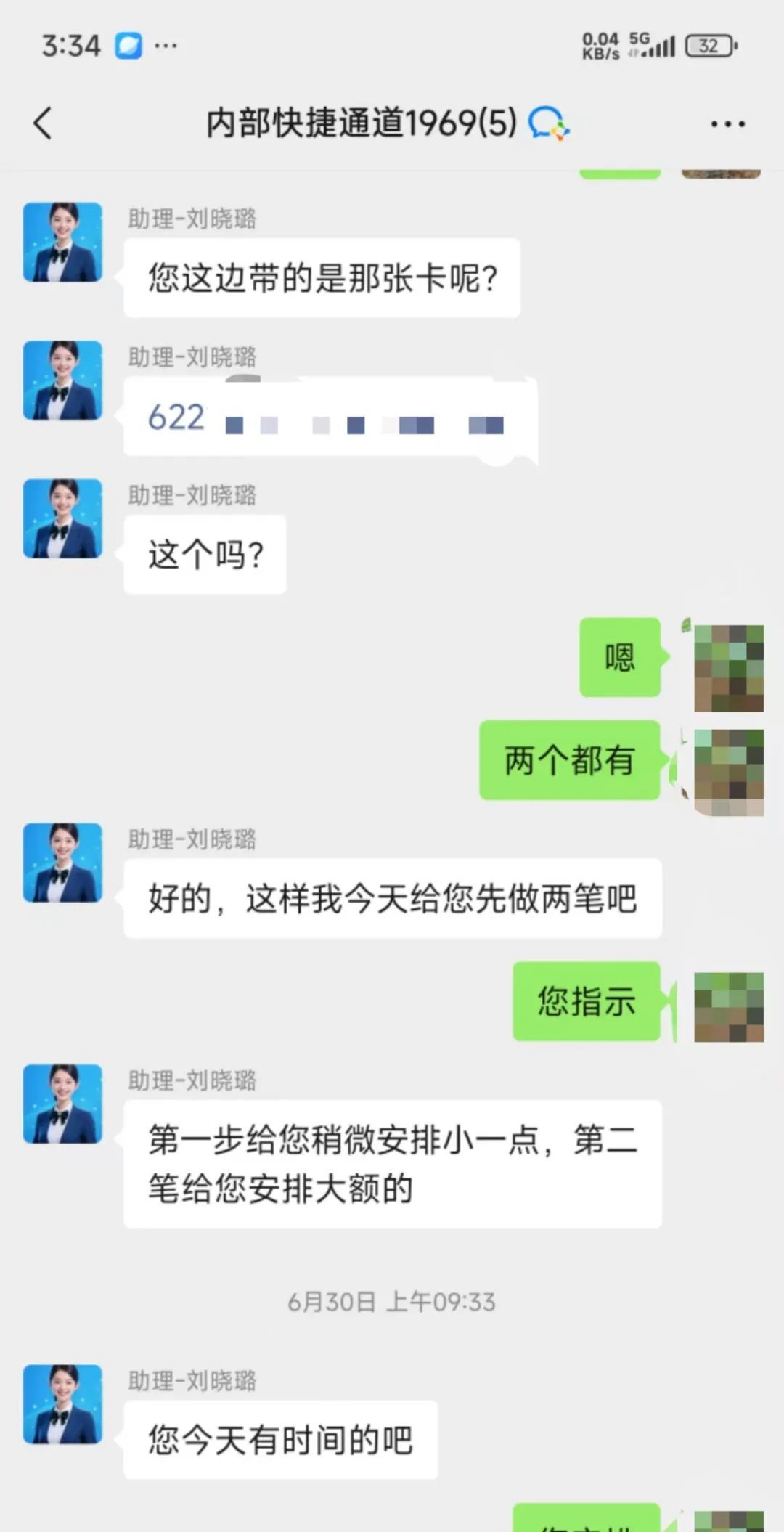This screenshot has width=784, height=1532.
Task: Tap the 两个都有 message bubble
Action: 570,762
